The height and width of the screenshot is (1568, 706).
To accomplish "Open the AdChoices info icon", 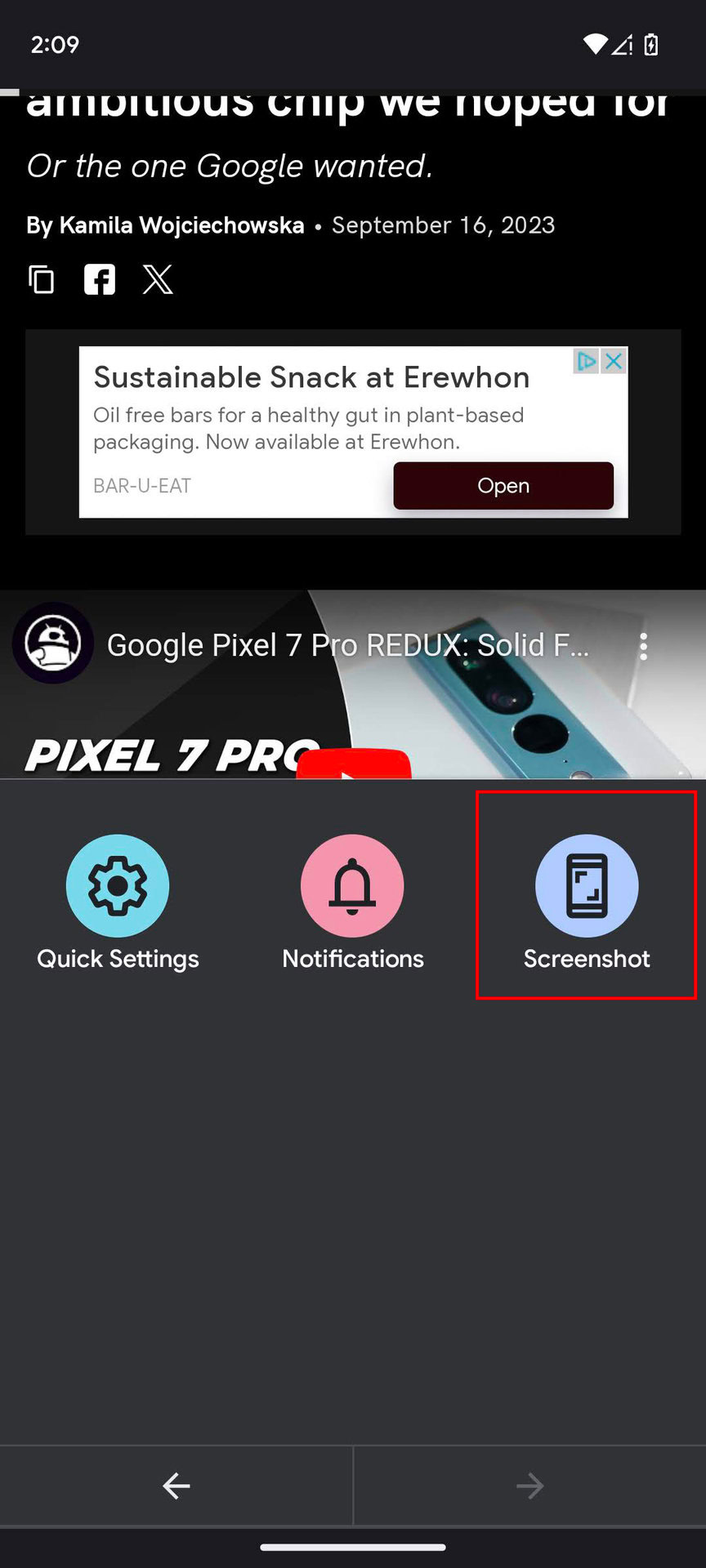I will coord(587,361).
